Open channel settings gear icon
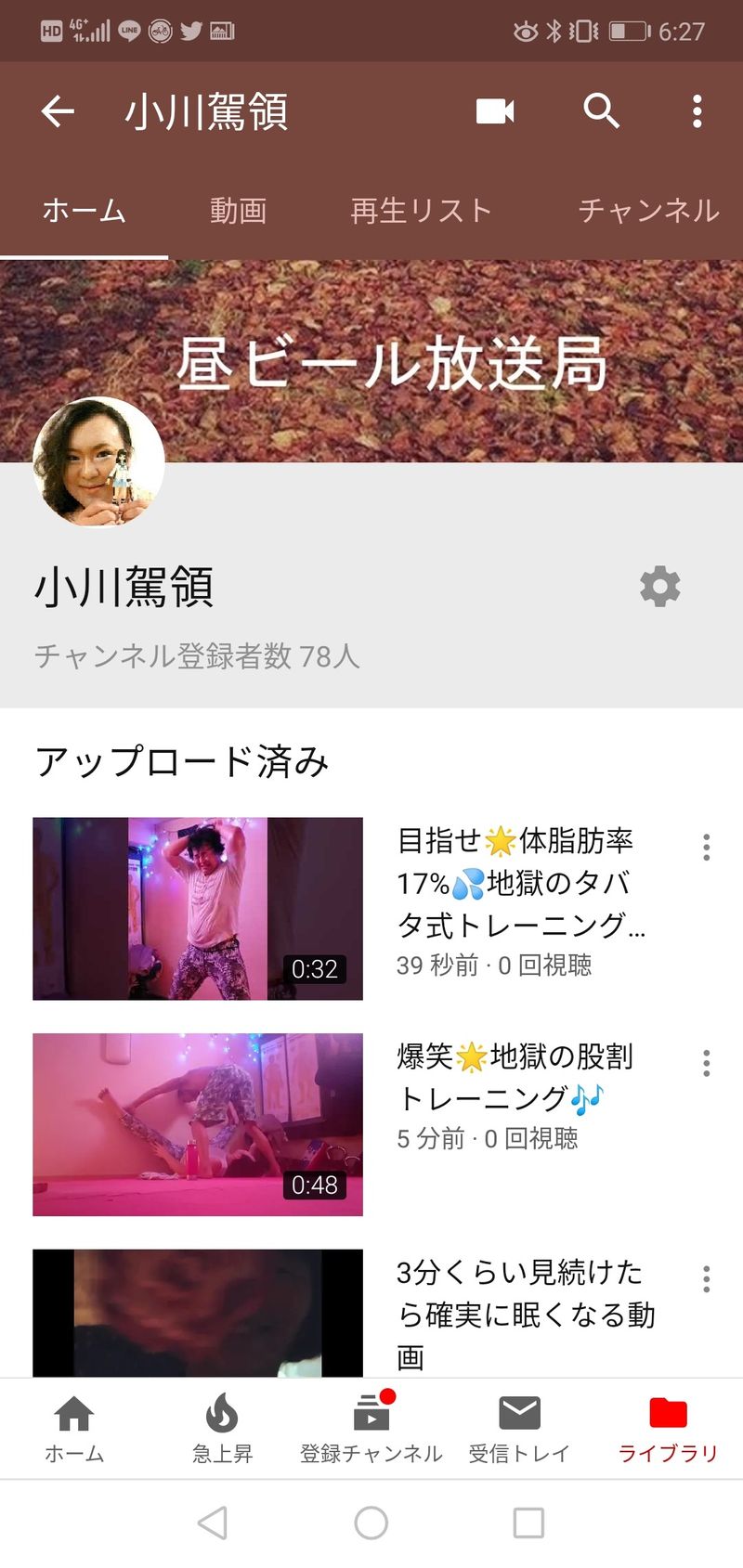743x1568 pixels. 659,587
